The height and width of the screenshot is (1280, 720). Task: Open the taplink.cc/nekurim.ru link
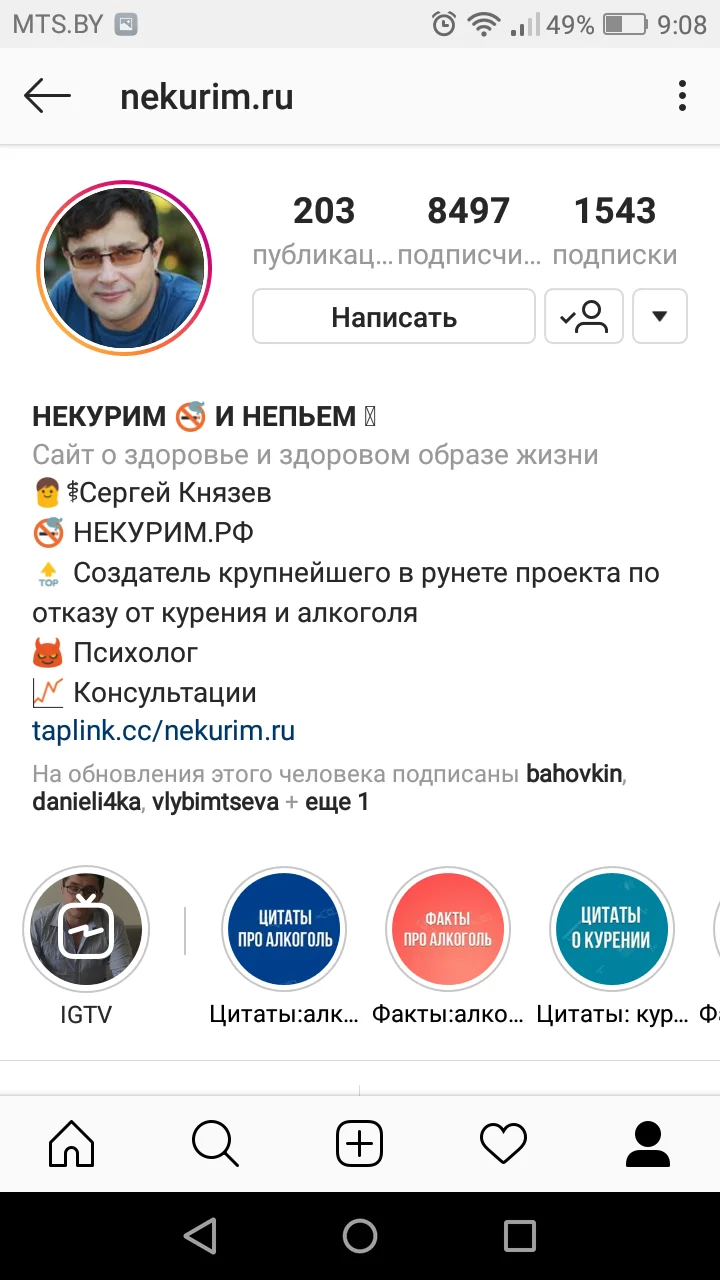[x=163, y=731]
